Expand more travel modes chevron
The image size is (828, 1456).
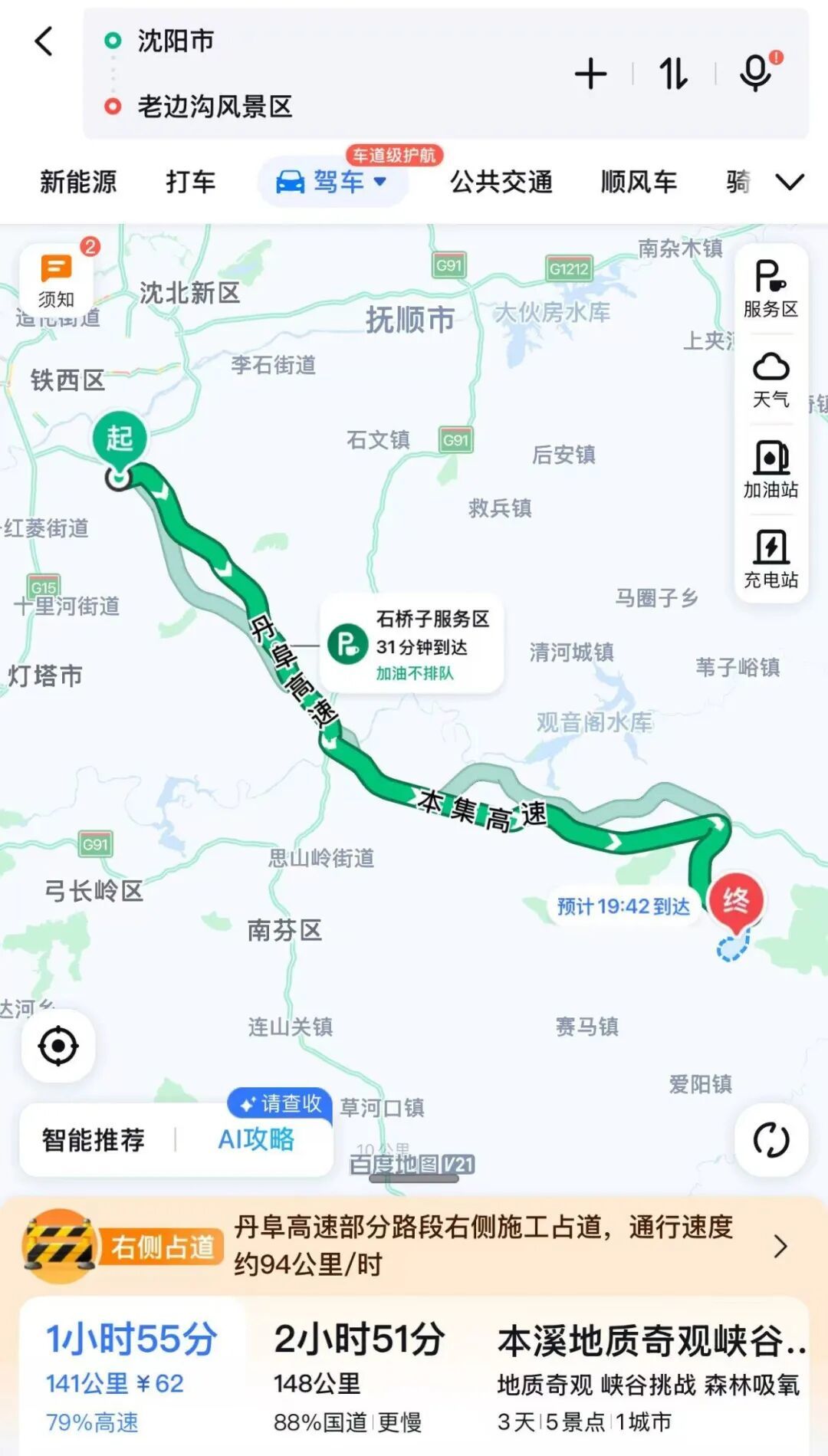pos(790,182)
